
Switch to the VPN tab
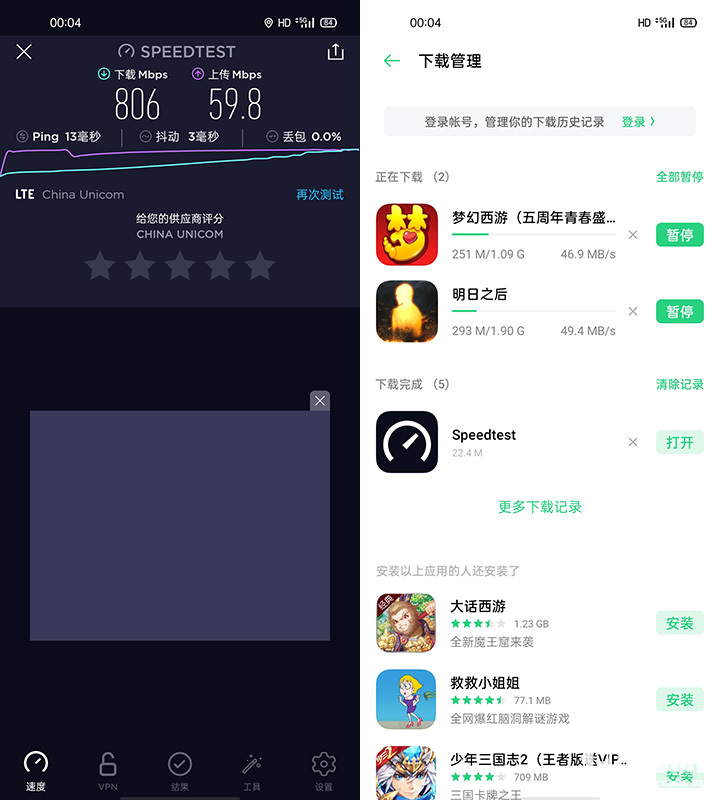(108, 770)
